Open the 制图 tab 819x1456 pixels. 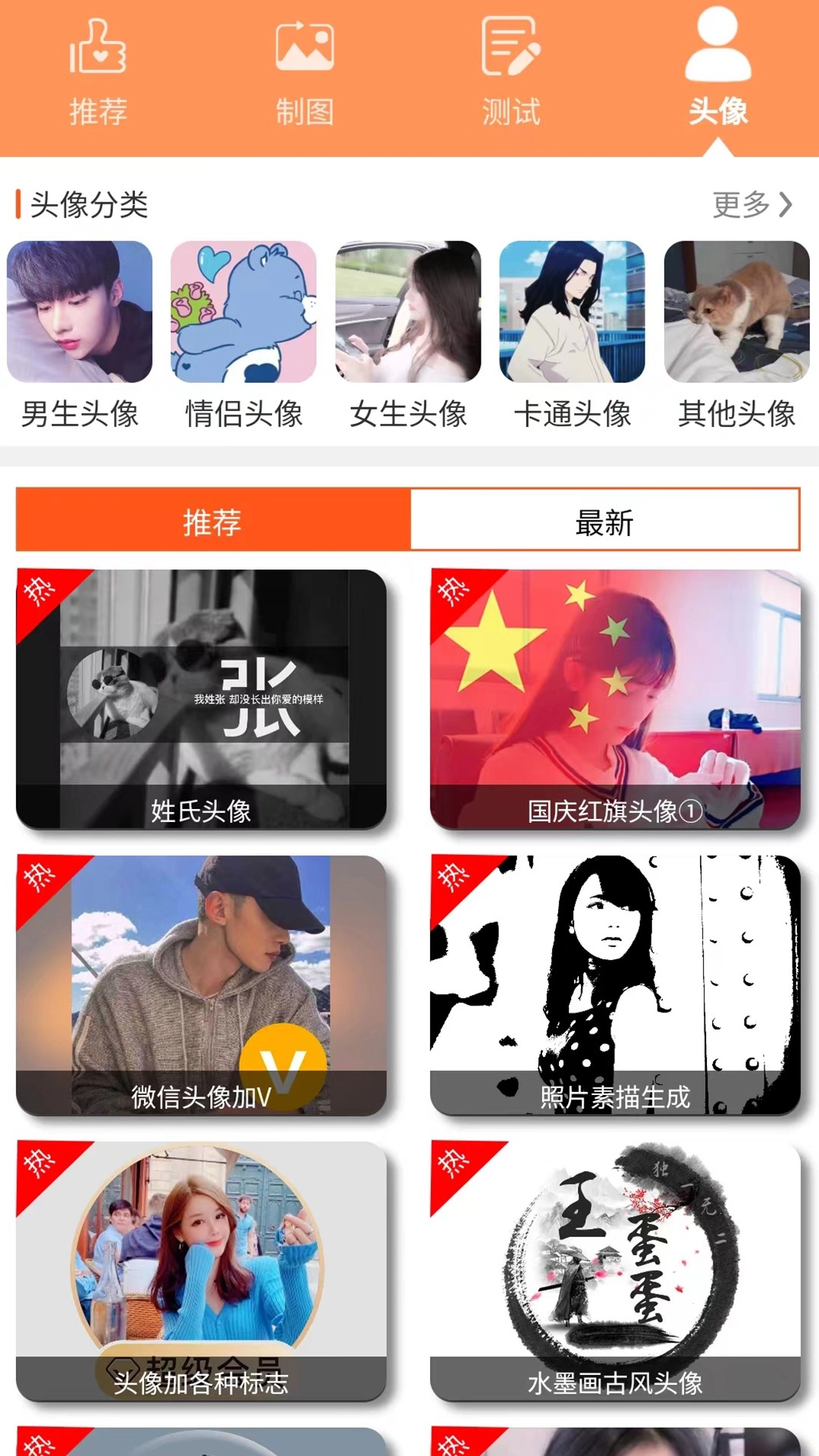[304, 74]
